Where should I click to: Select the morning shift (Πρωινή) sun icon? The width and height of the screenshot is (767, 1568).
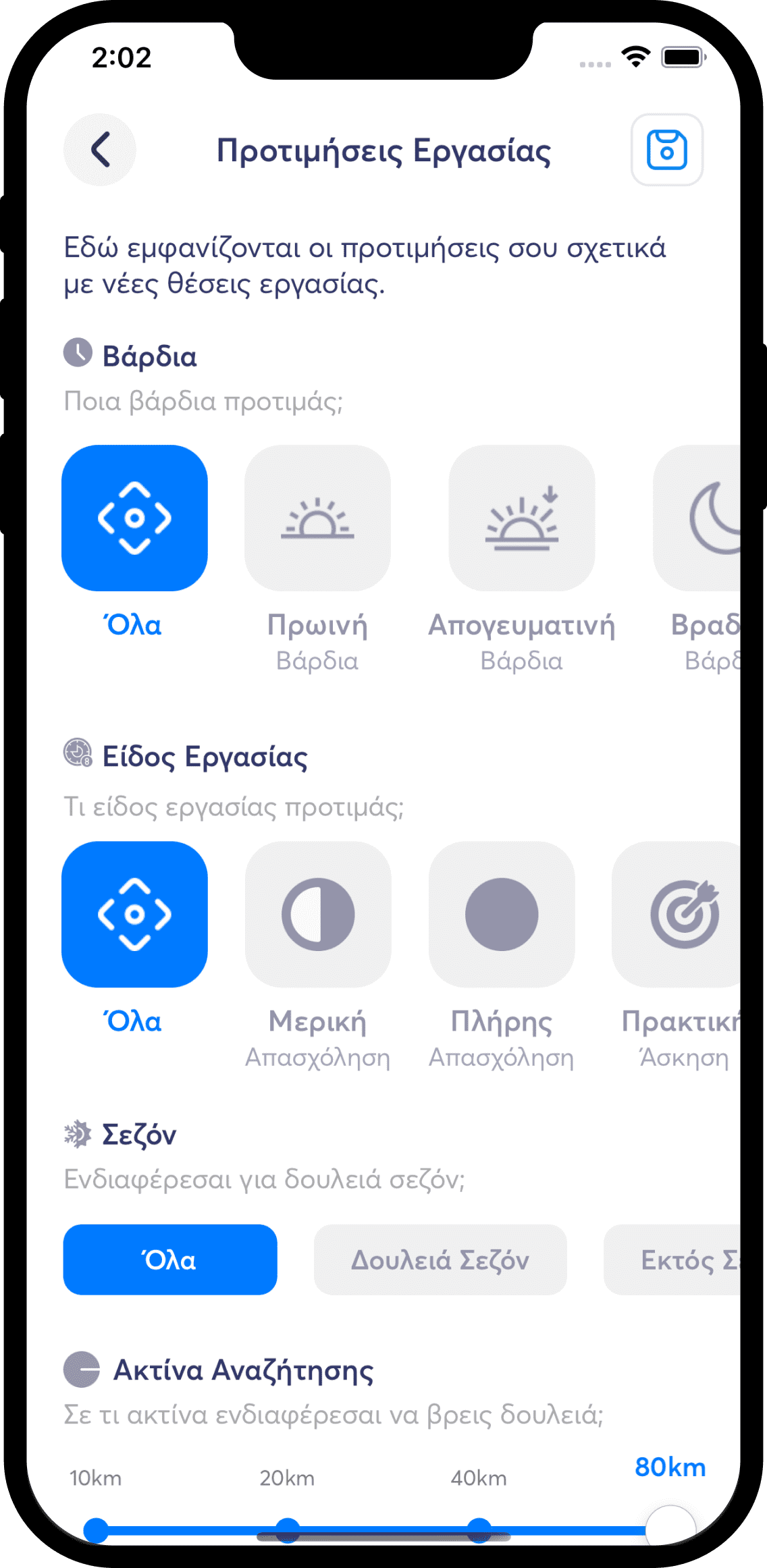(317, 520)
